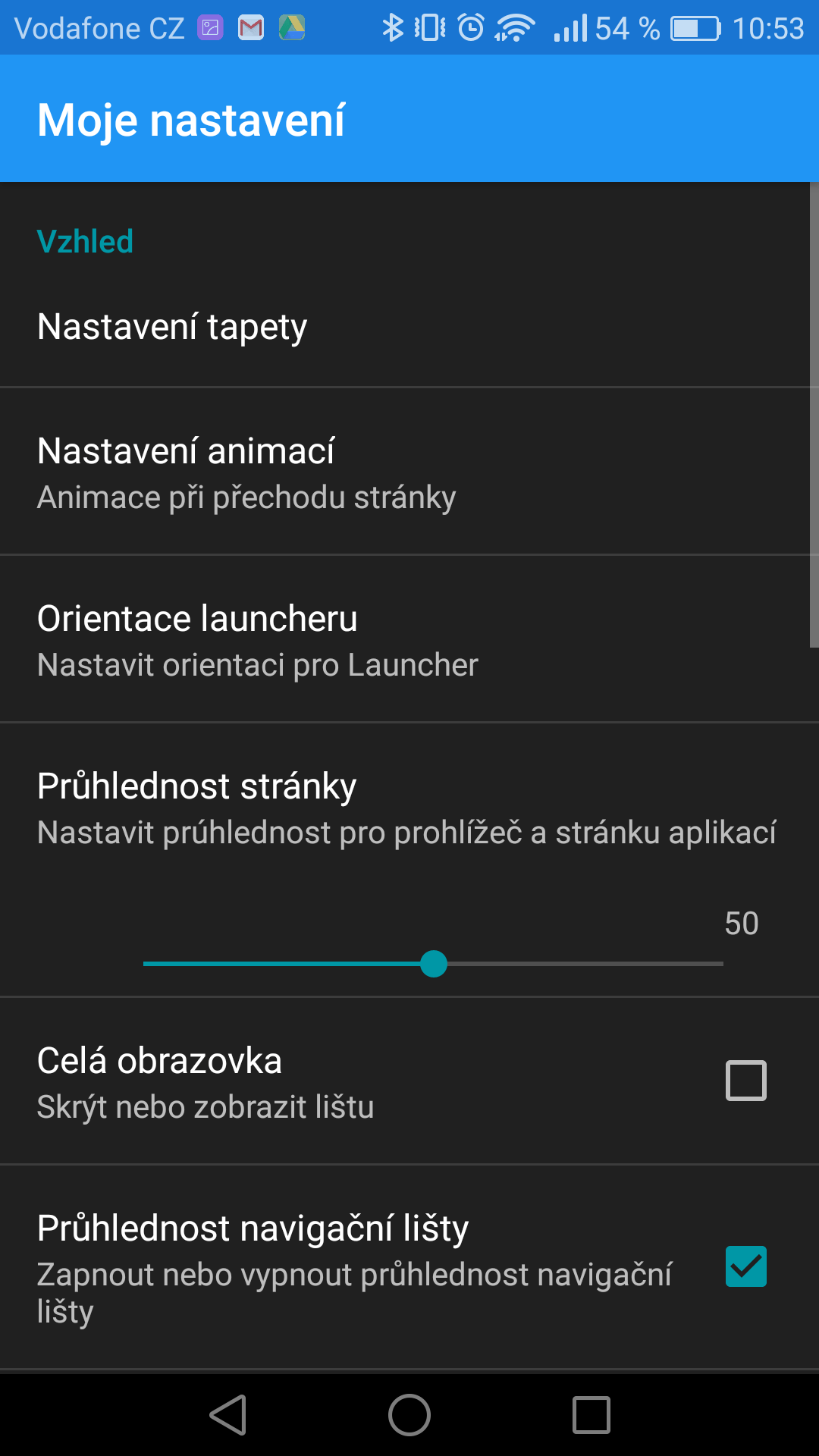Go to the home screen

(x=409, y=1415)
